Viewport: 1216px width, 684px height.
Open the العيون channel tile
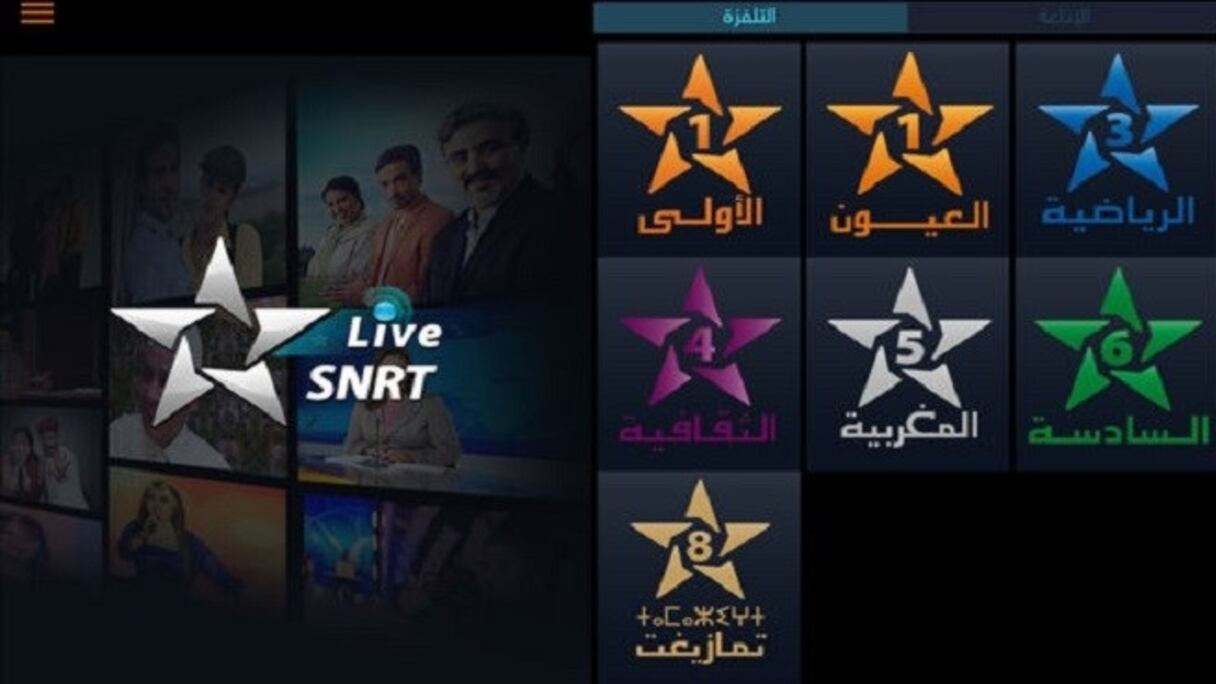[x=908, y=148]
